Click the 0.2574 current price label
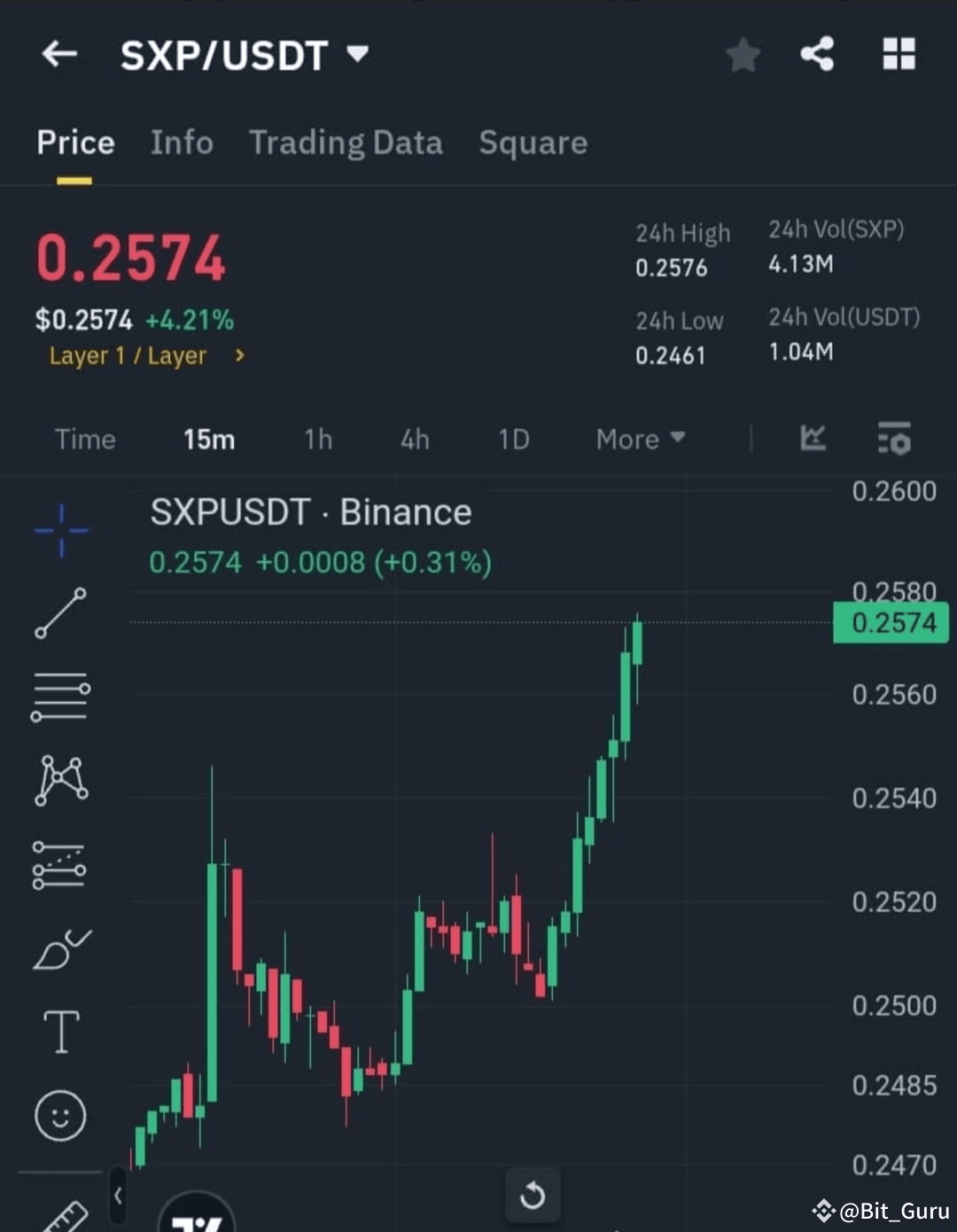 [x=891, y=621]
